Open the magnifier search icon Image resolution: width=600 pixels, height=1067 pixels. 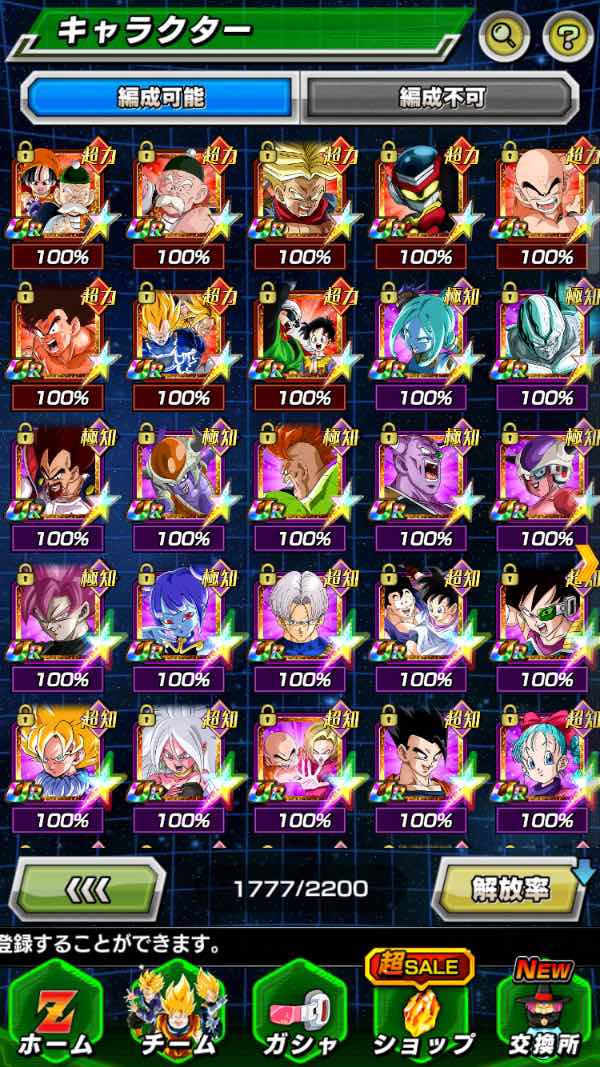point(504,37)
